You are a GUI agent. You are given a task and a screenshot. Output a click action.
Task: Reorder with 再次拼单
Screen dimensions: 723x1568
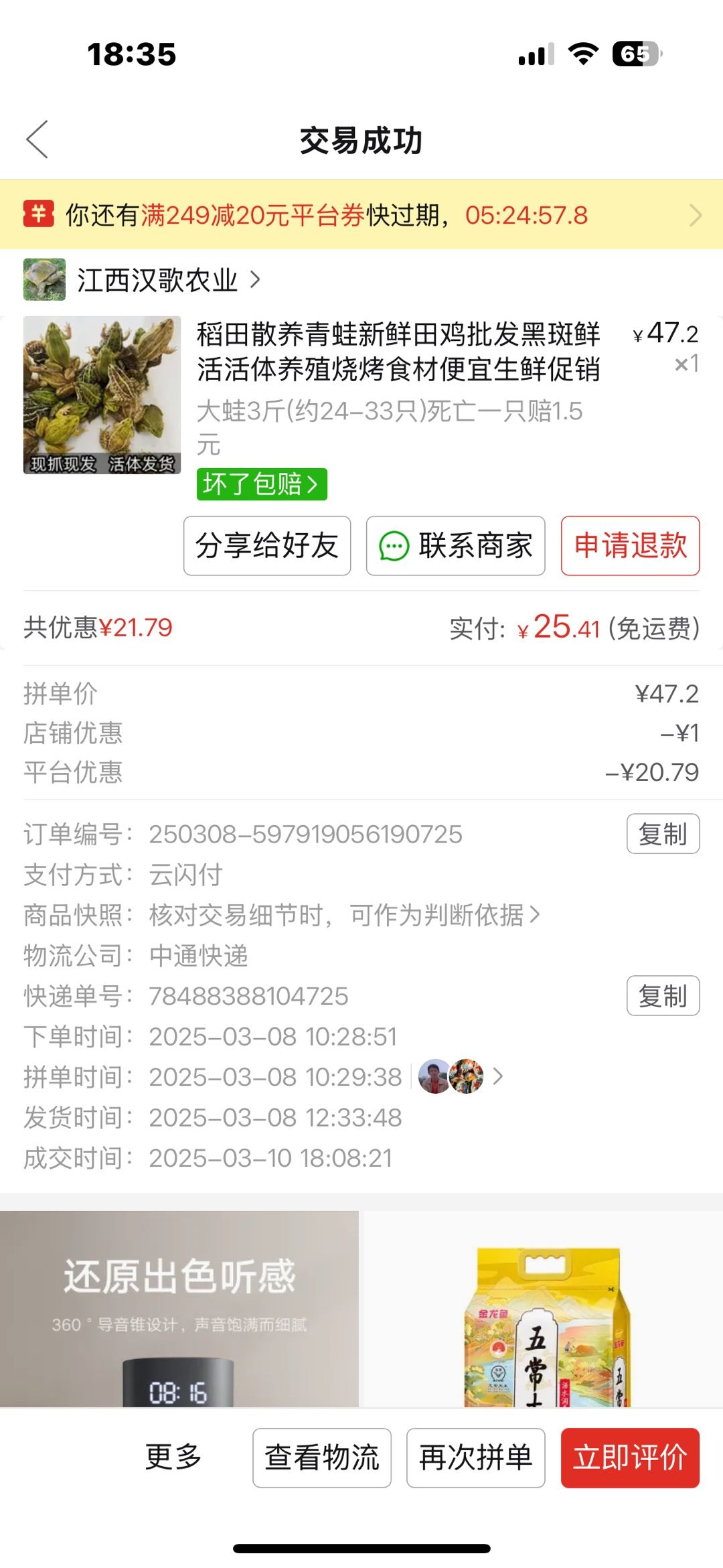click(x=475, y=1457)
